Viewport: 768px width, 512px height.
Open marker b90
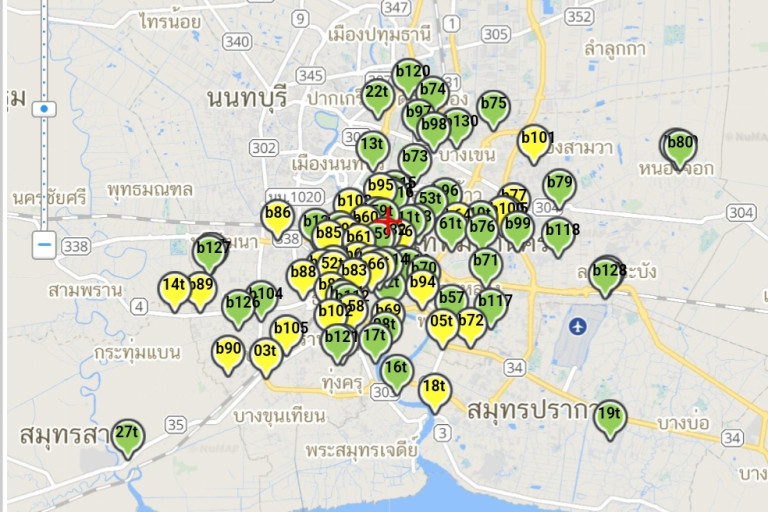pos(229,350)
